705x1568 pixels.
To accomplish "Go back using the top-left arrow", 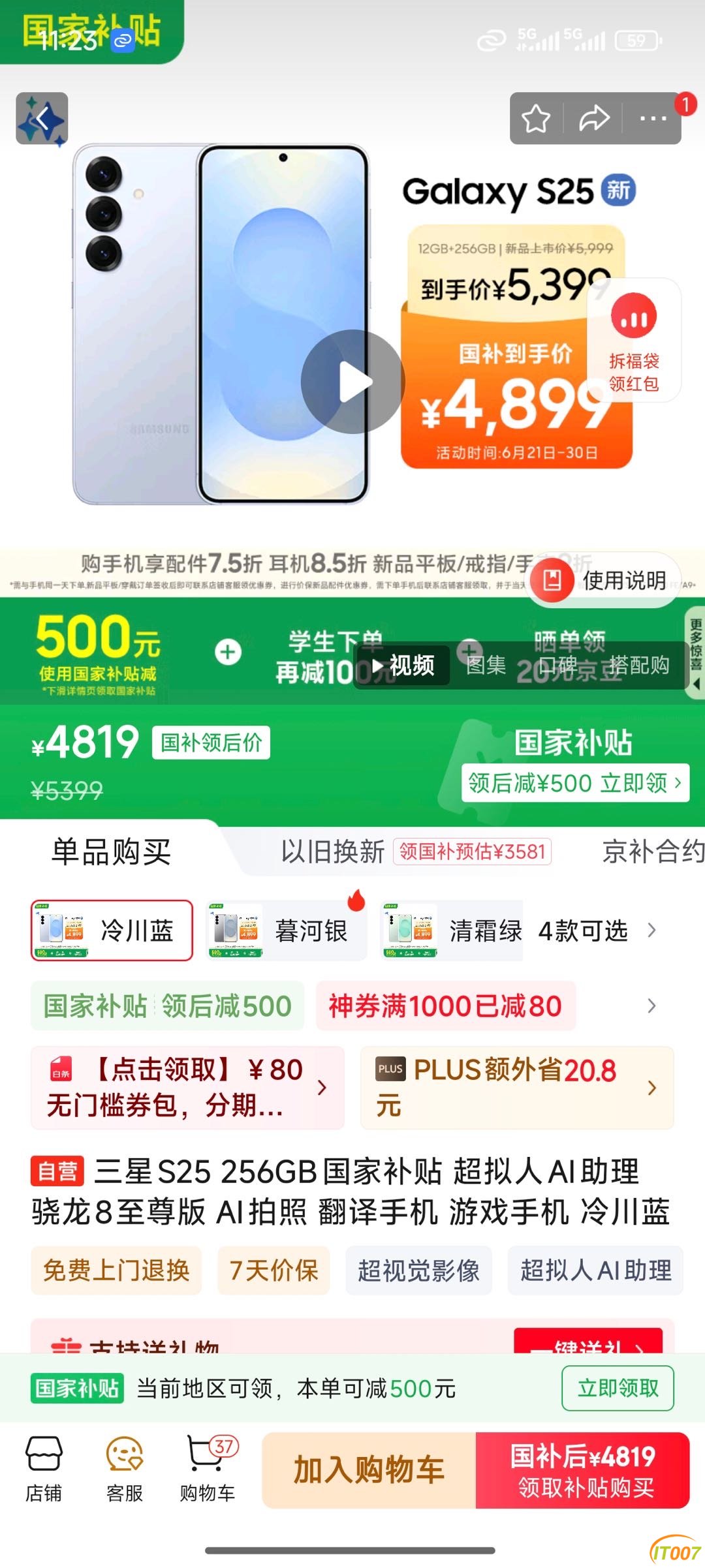I will 42,119.
